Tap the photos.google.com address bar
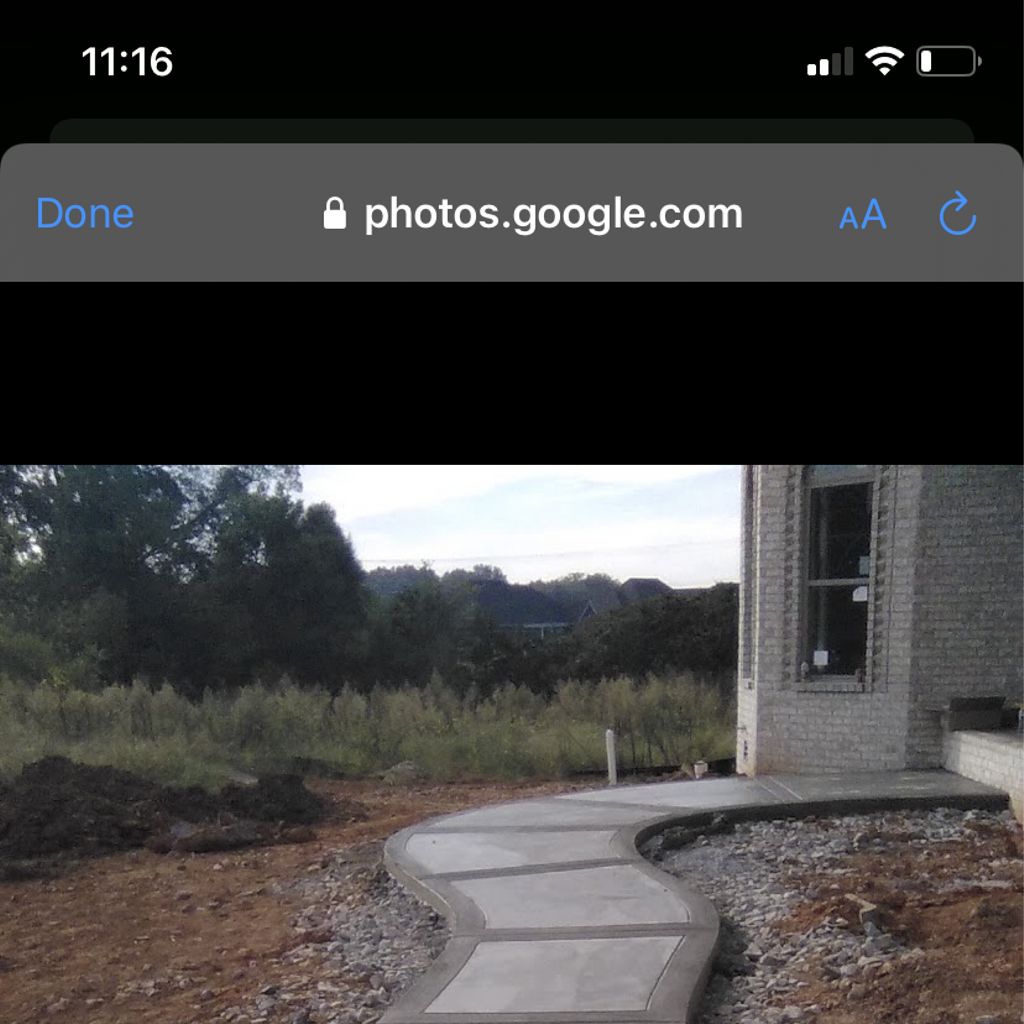Image resolution: width=1024 pixels, height=1024 pixels. point(533,214)
